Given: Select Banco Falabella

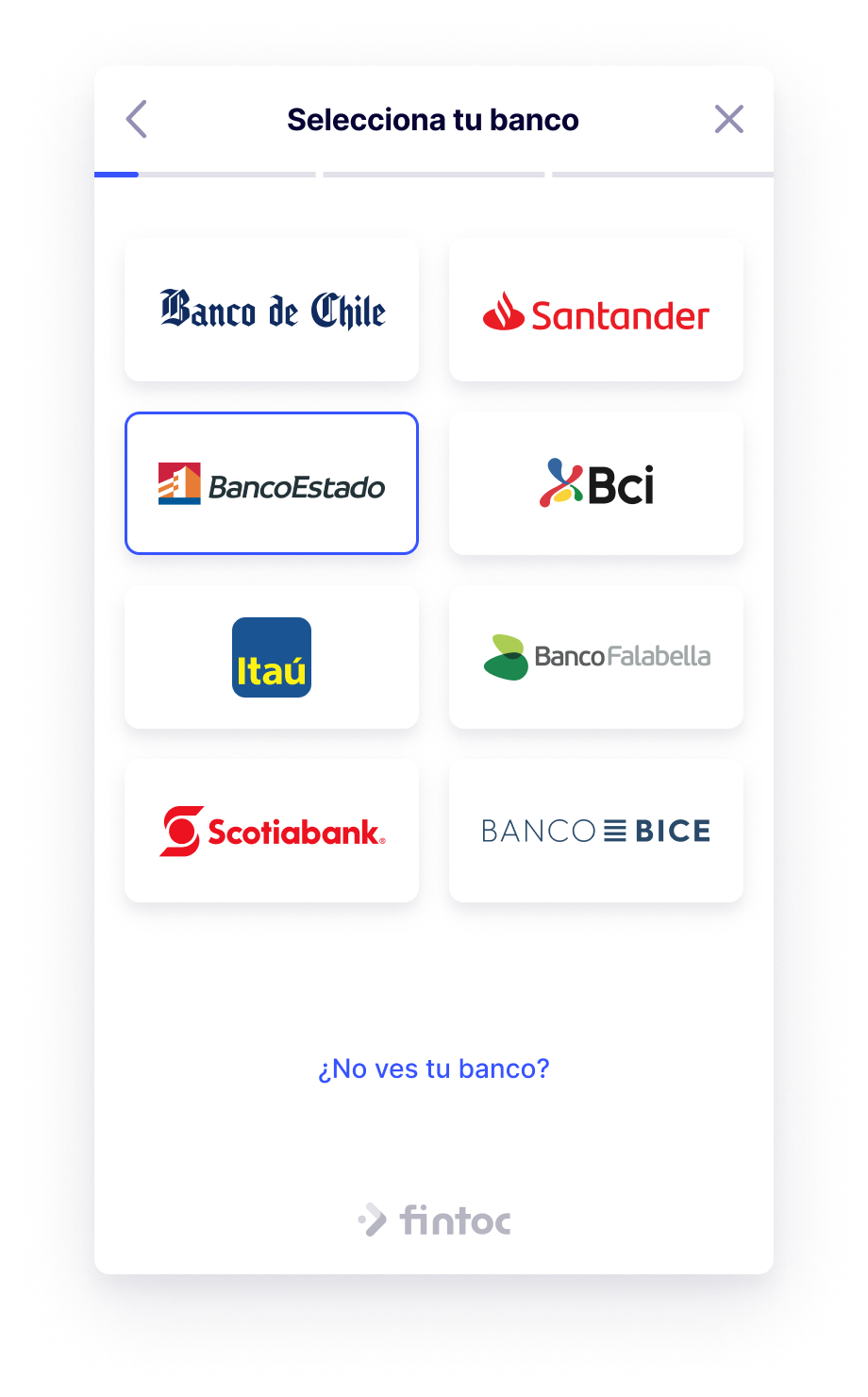Looking at the screenshot, I should pyautogui.click(x=596, y=657).
